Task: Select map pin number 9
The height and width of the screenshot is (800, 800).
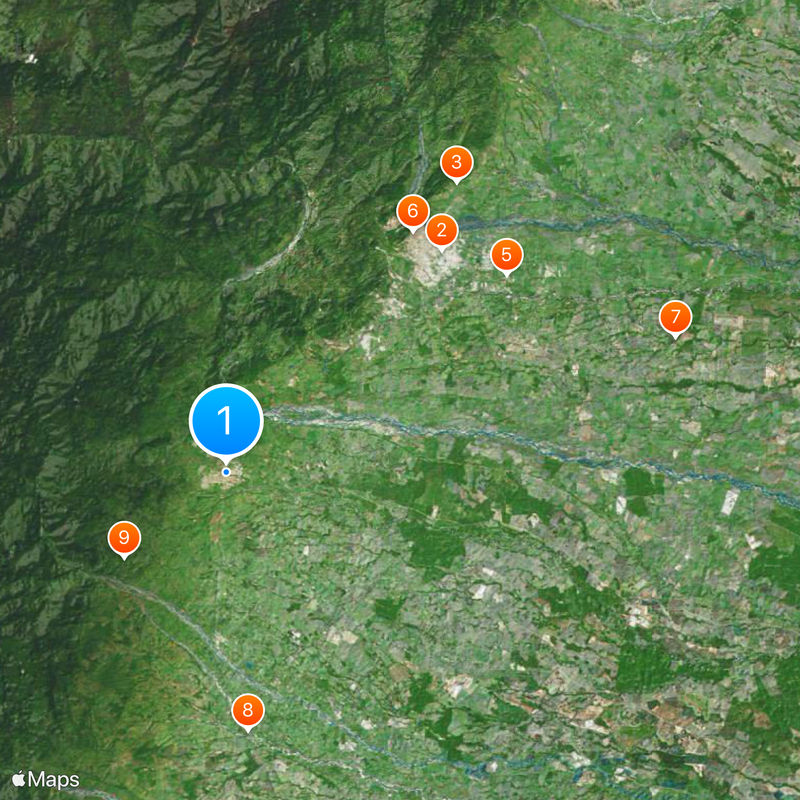Action: [124, 539]
